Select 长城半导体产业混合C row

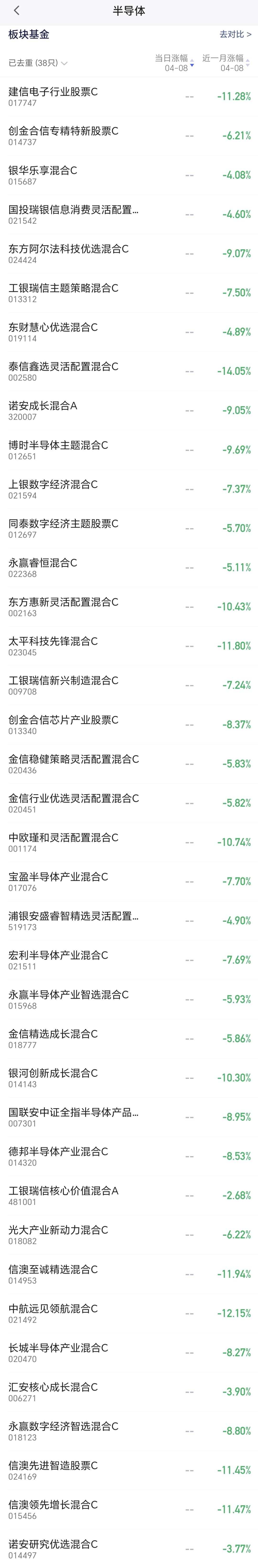[x=129, y=1353]
